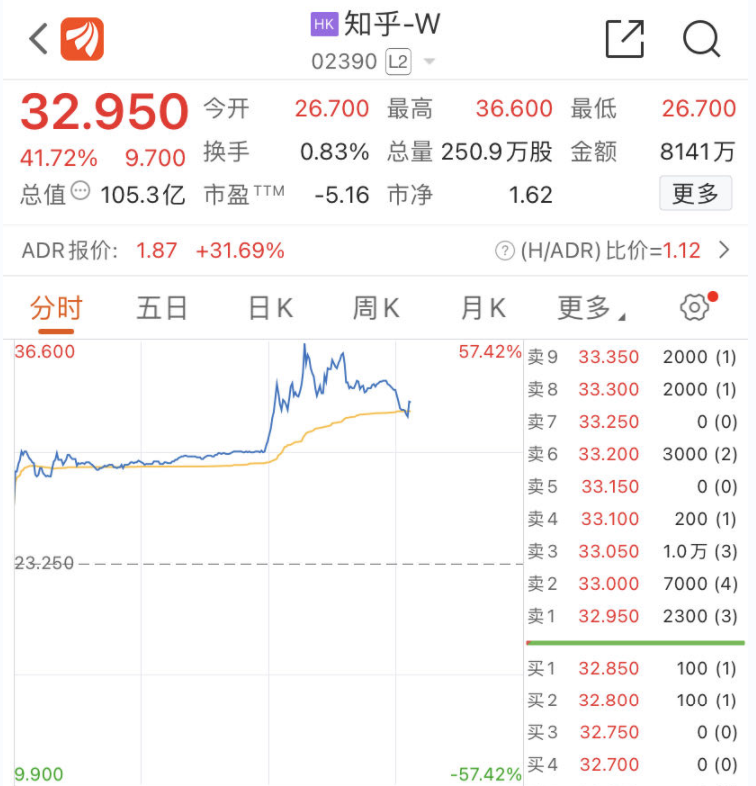This screenshot has height=786, width=756.
Task: Open the app logo home icon
Action: click(82, 40)
